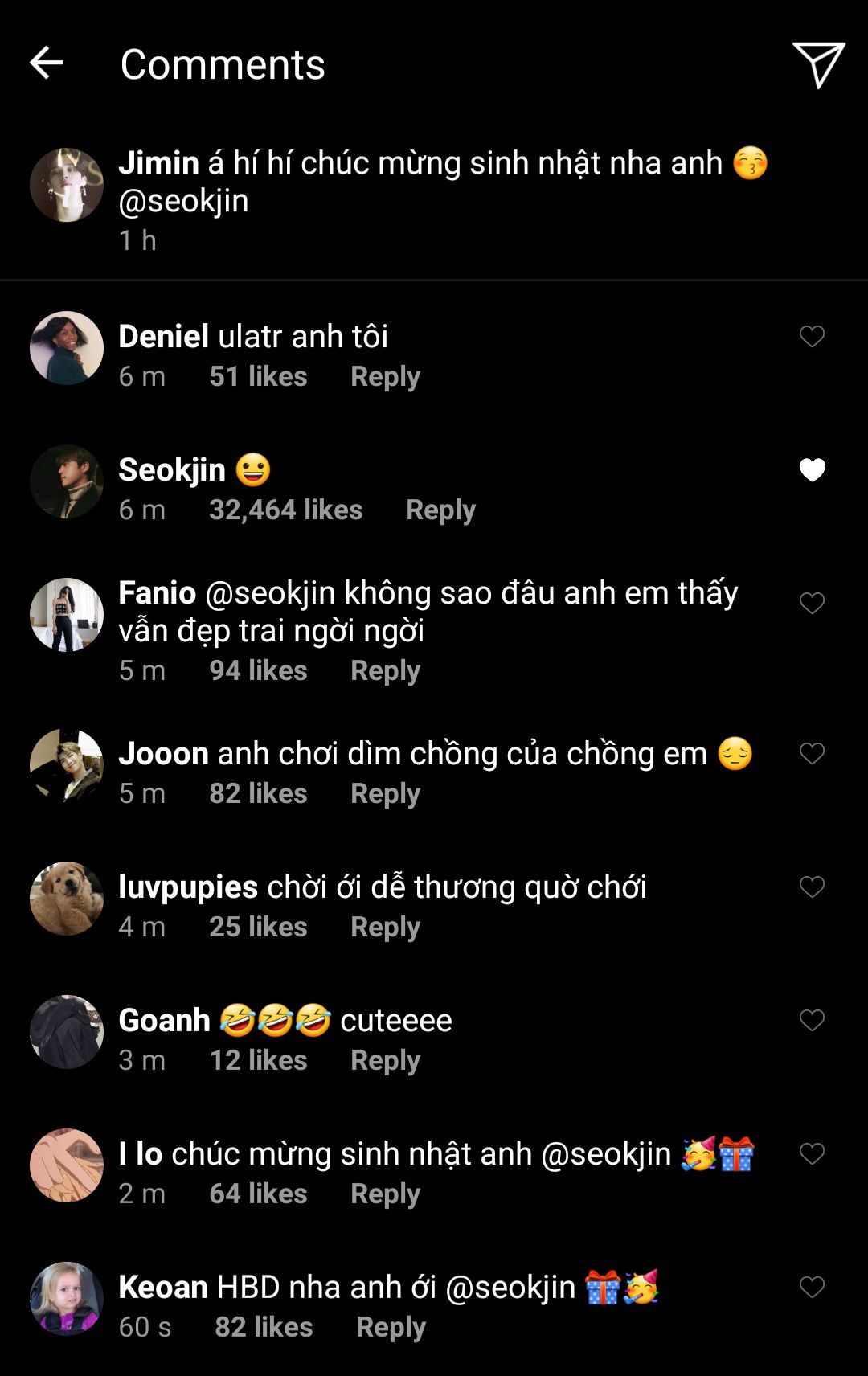Like Keoan's HBD comment
868x1376 pixels.
pos(812,1288)
